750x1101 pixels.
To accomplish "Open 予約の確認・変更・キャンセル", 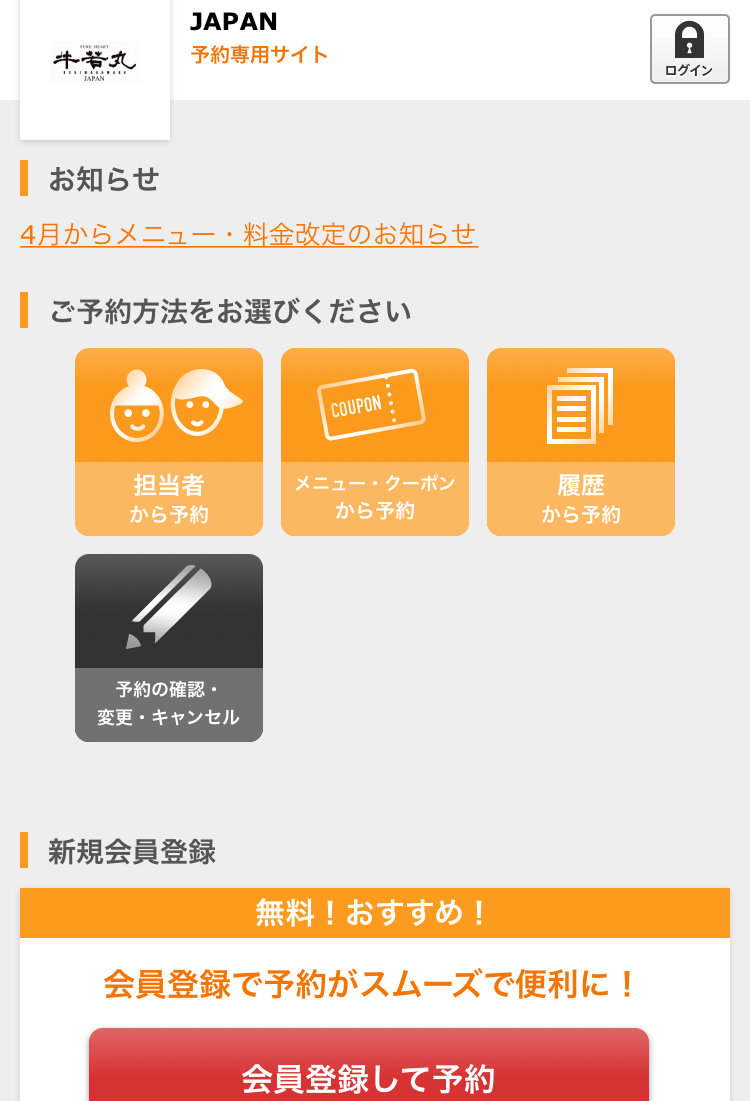I will [x=169, y=648].
